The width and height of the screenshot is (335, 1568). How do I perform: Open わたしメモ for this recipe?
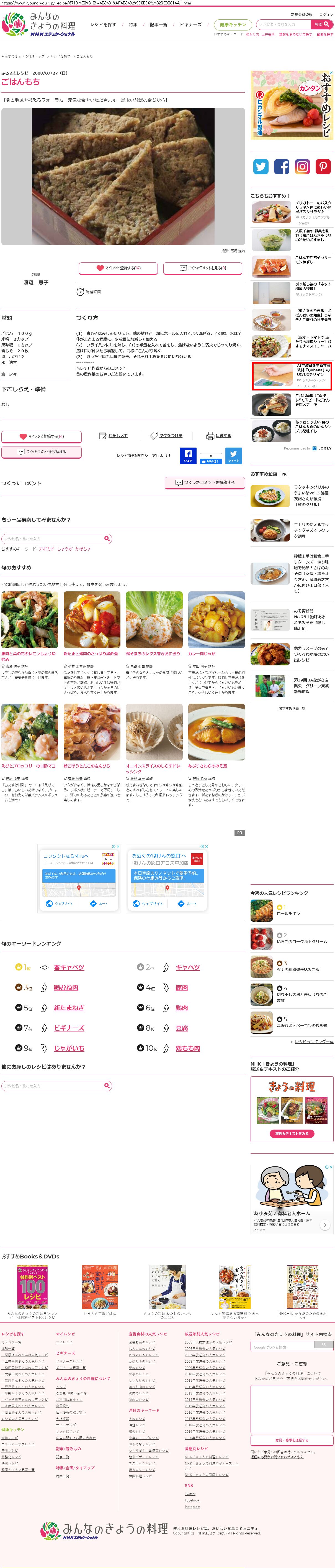click(x=114, y=435)
